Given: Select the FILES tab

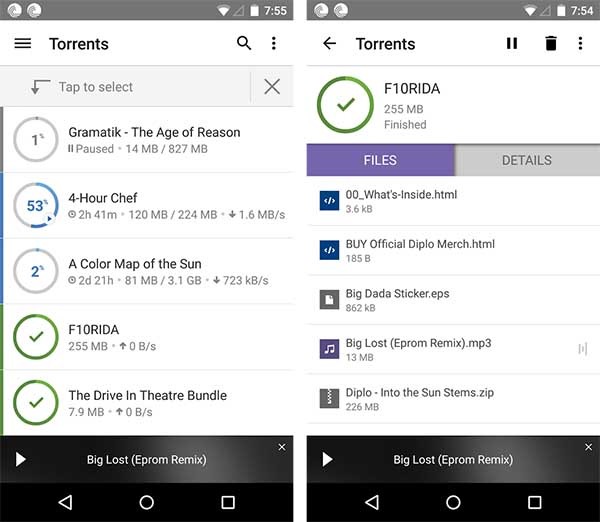Looking at the screenshot, I should [x=380, y=160].
